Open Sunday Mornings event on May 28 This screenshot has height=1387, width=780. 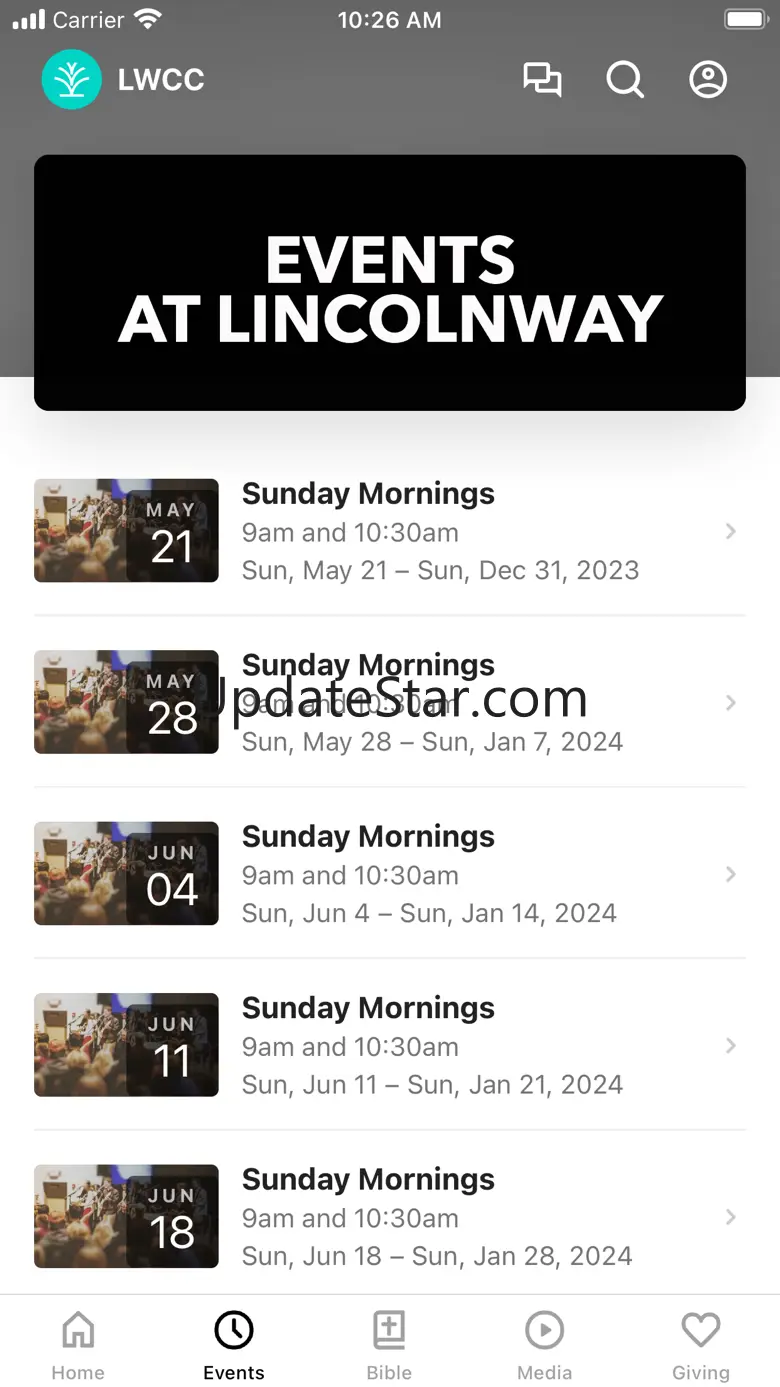390,702
